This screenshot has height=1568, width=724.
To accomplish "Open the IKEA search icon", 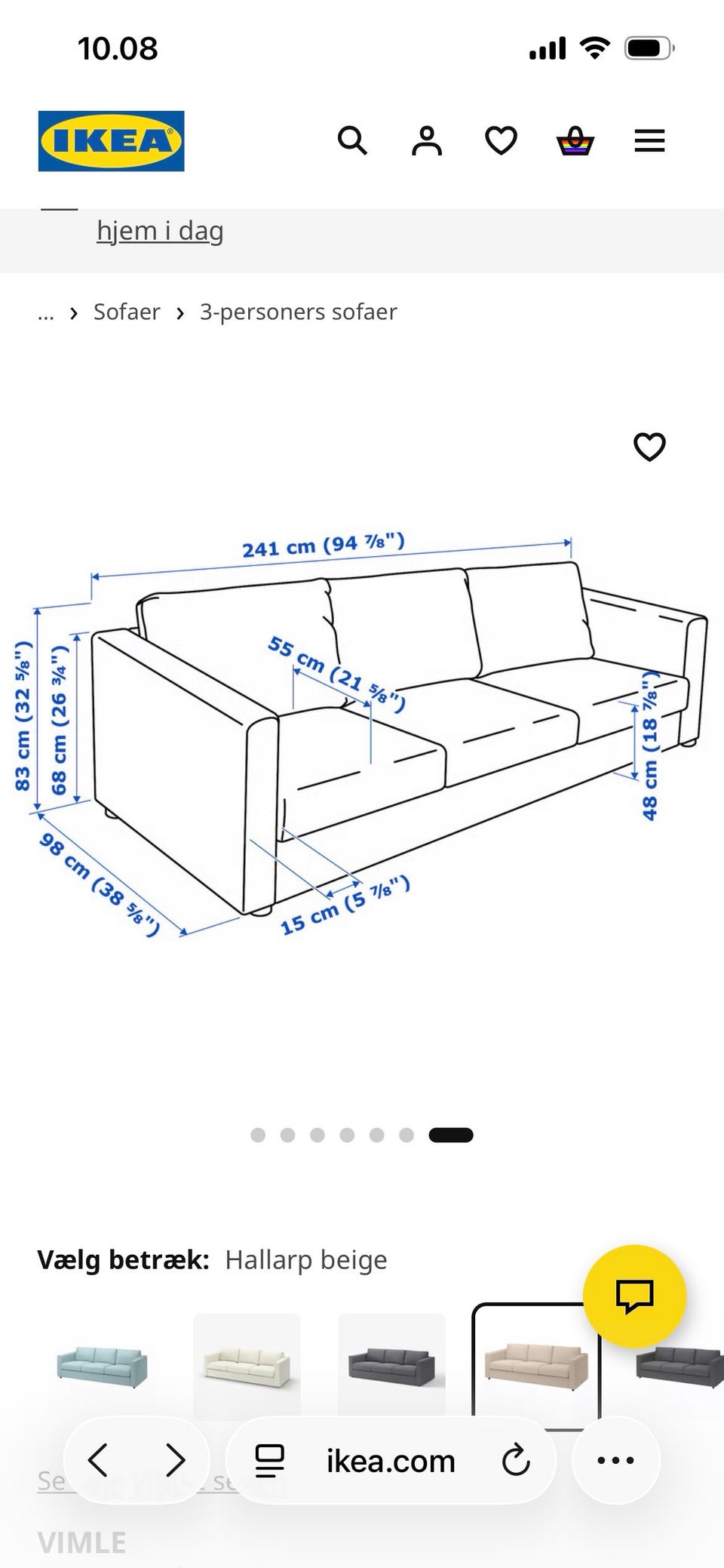I will point(352,140).
